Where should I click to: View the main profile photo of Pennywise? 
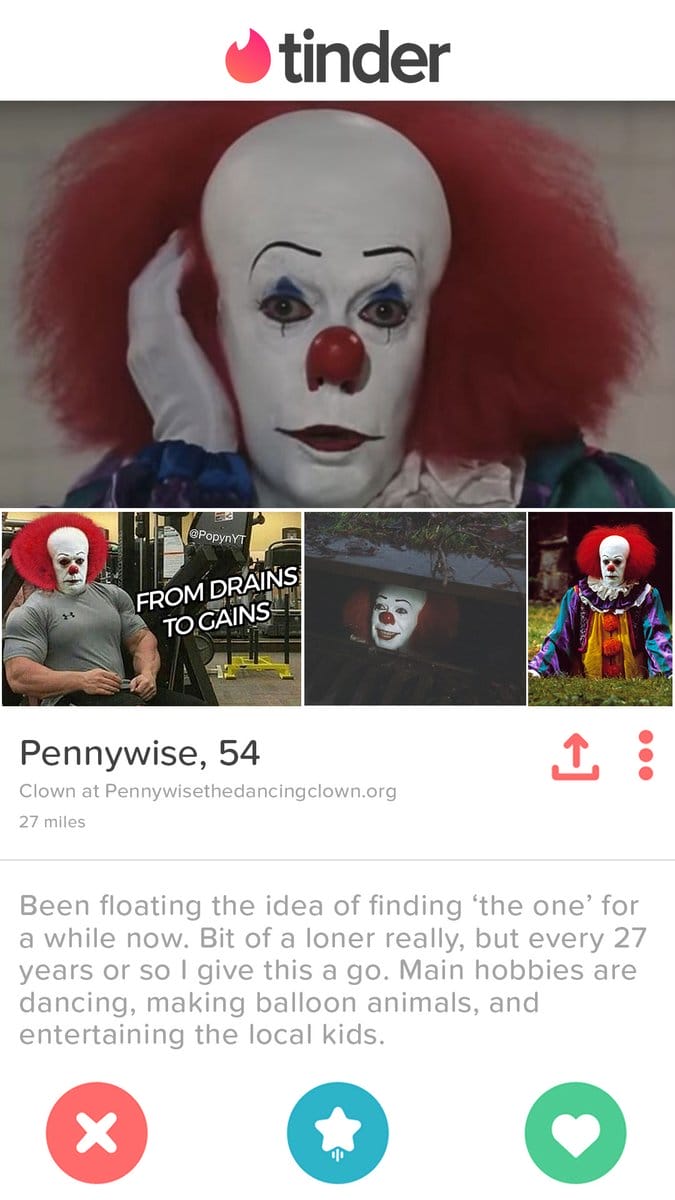point(337,305)
